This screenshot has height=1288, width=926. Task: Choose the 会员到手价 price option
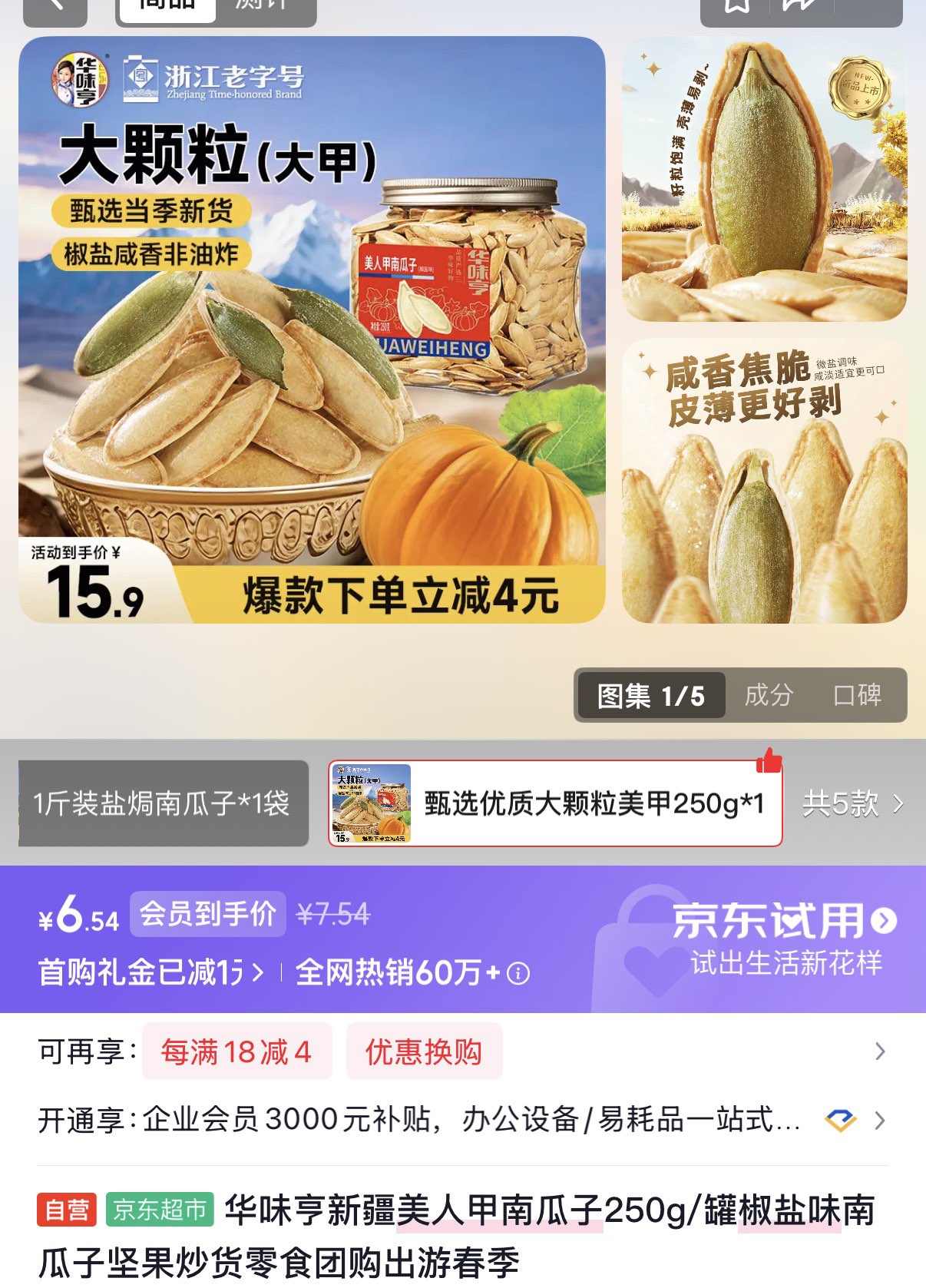tap(205, 914)
